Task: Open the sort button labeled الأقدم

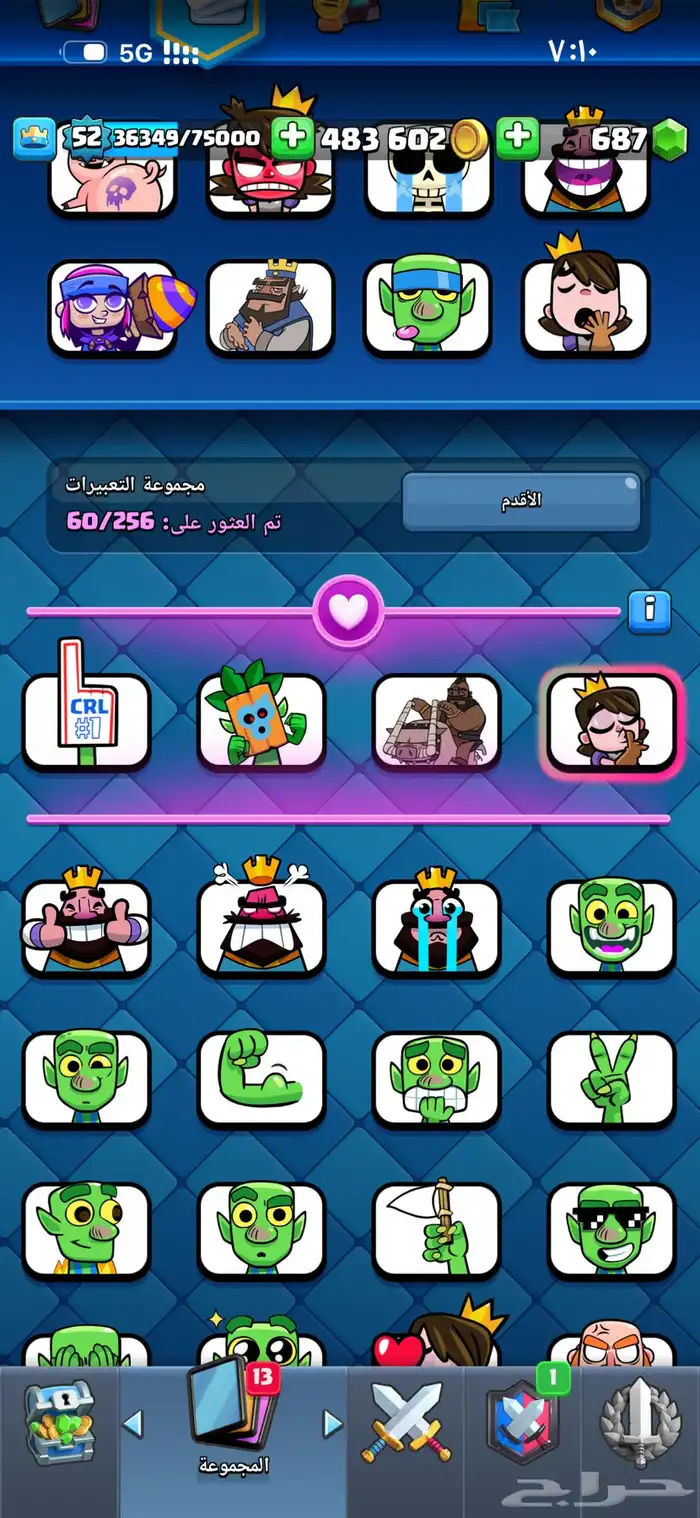Action: coord(521,502)
